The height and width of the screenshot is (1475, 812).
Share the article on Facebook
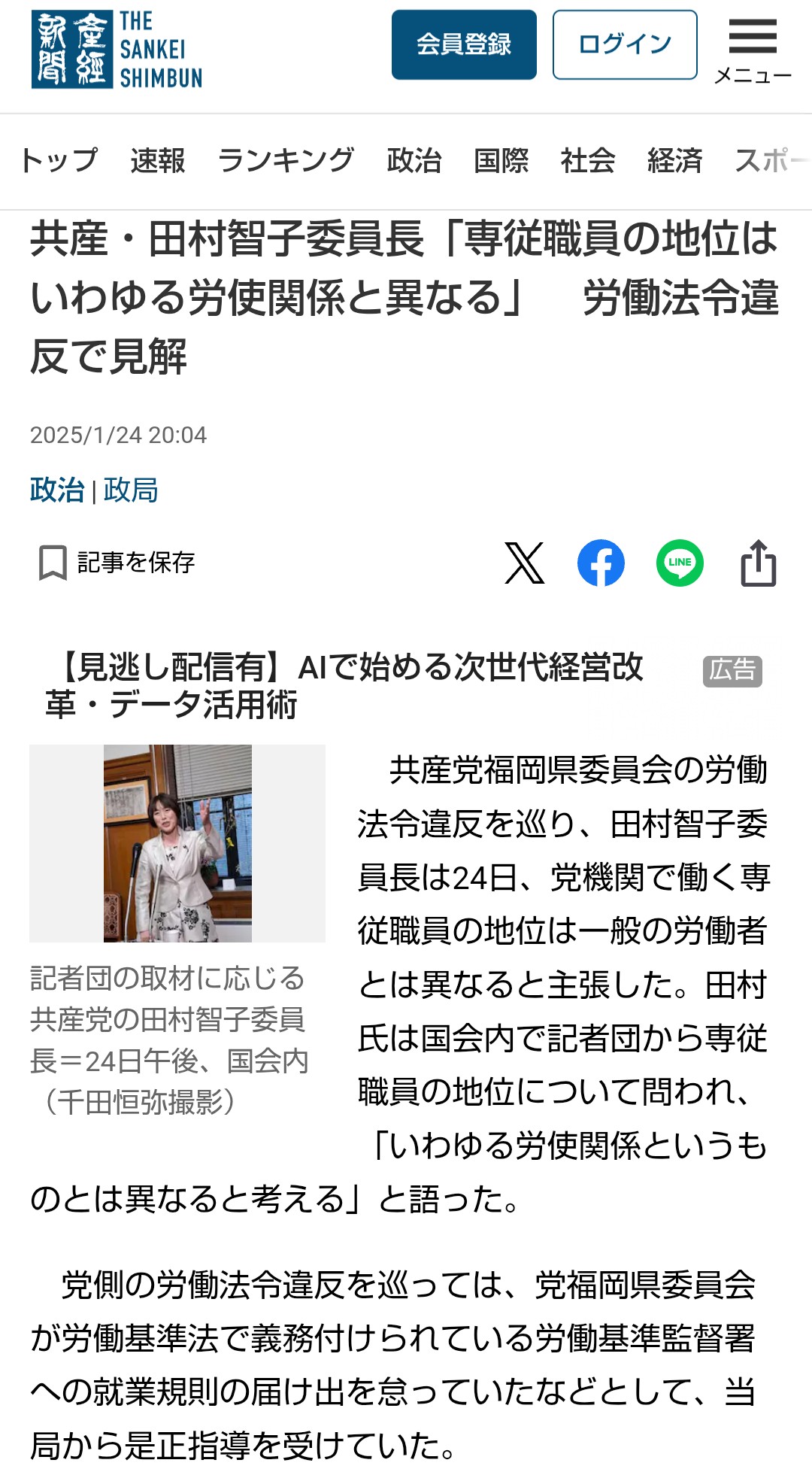(601, 563)
